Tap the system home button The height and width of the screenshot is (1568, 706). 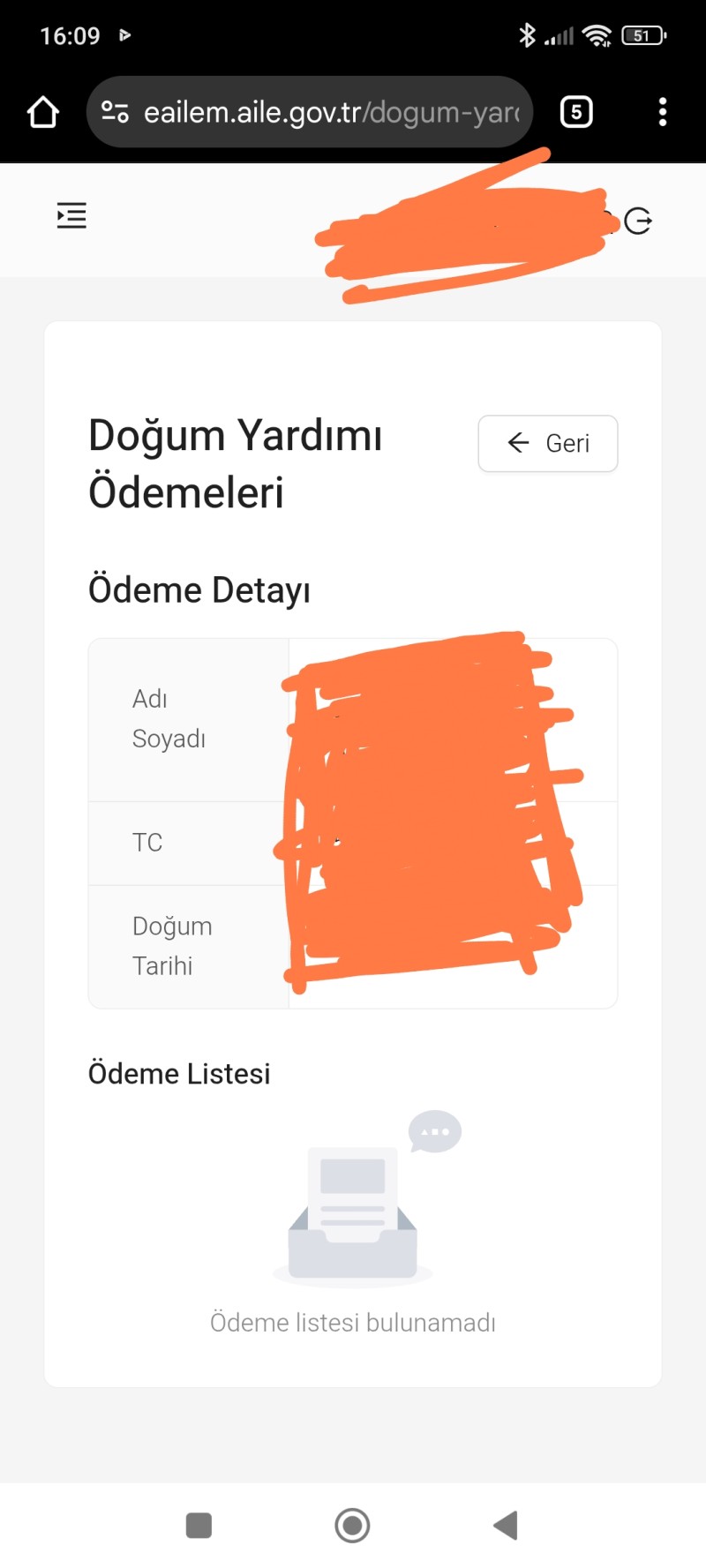pos(352,1525)
